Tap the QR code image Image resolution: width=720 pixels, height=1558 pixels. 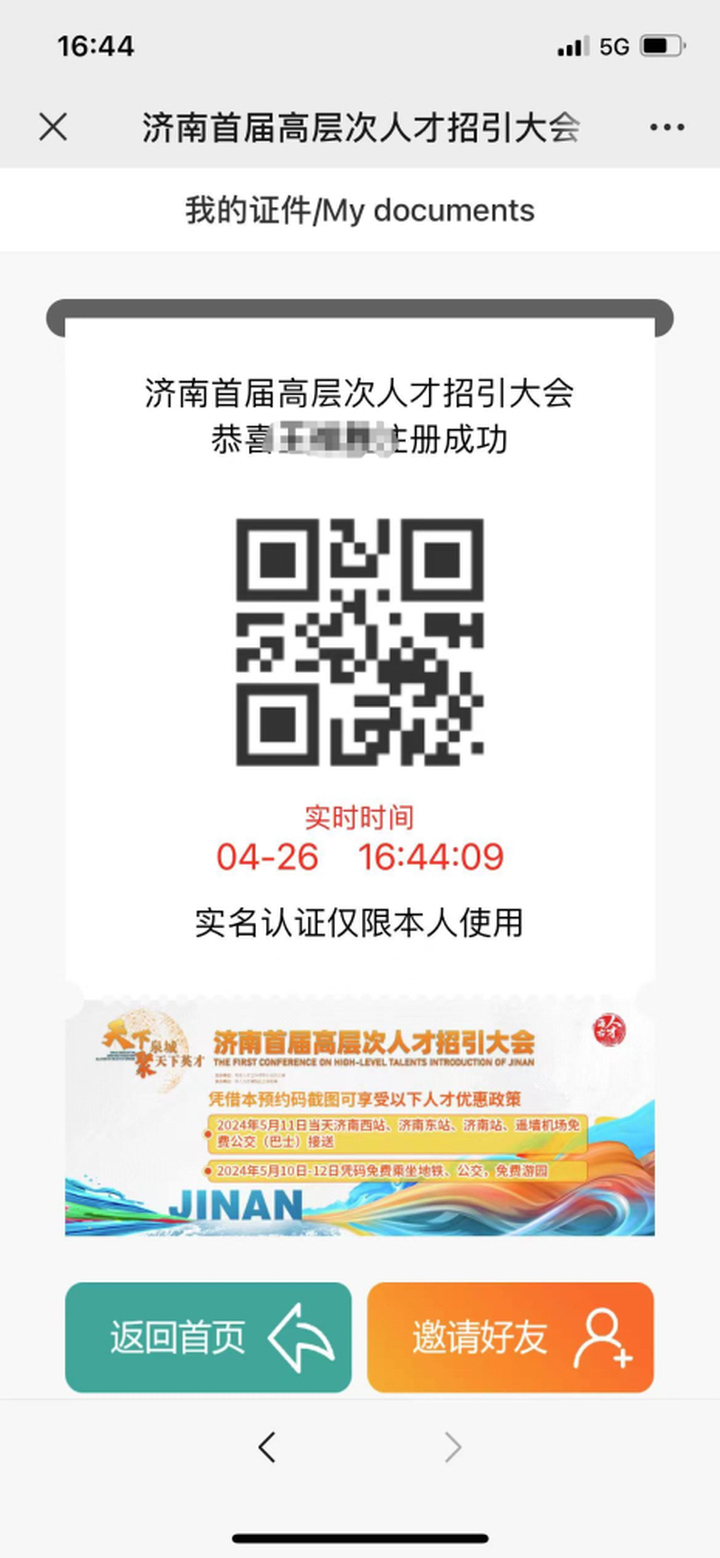click(x=360, y=640)
